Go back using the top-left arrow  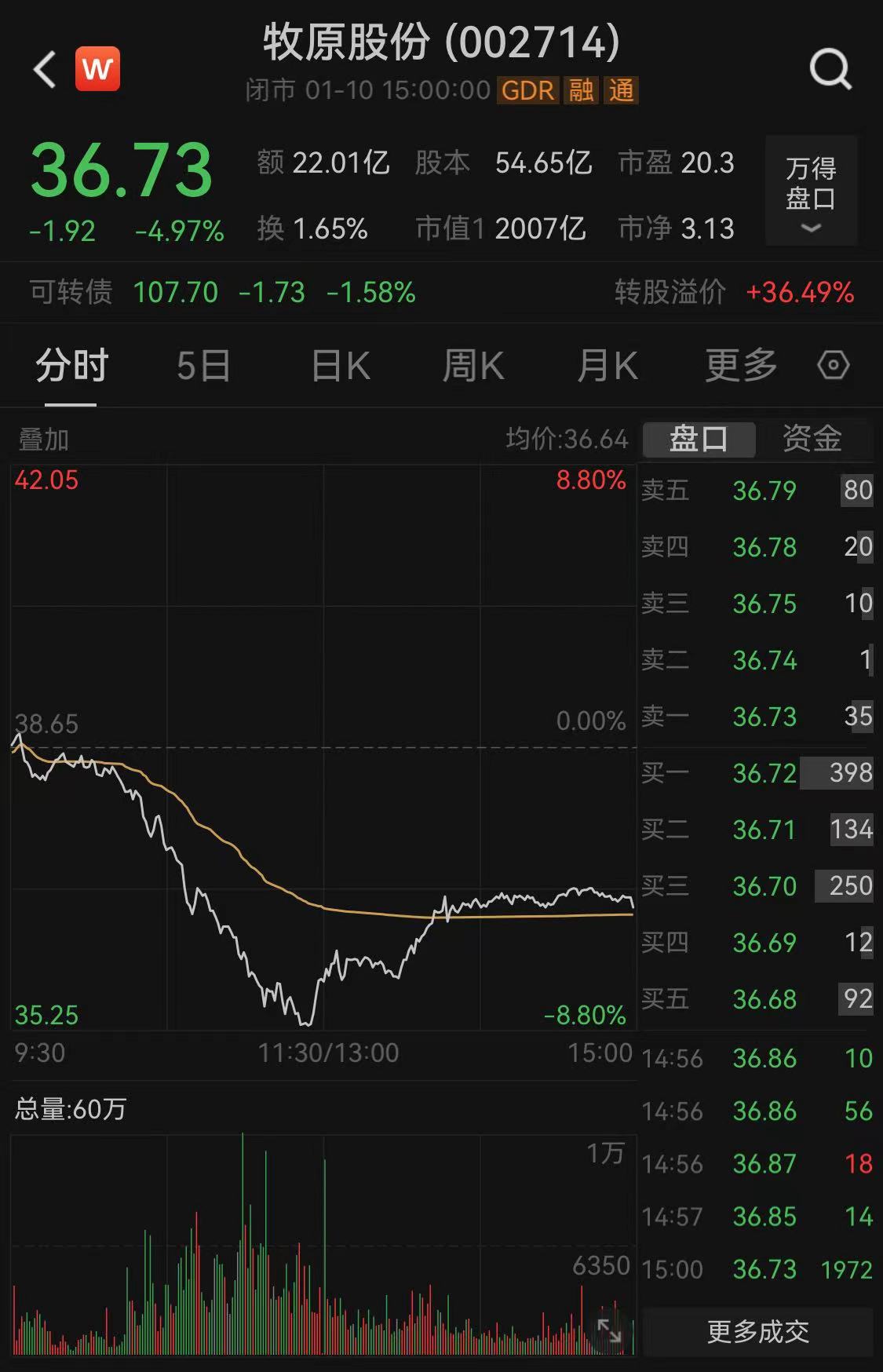pyautogui.click(x=46, y=69)
